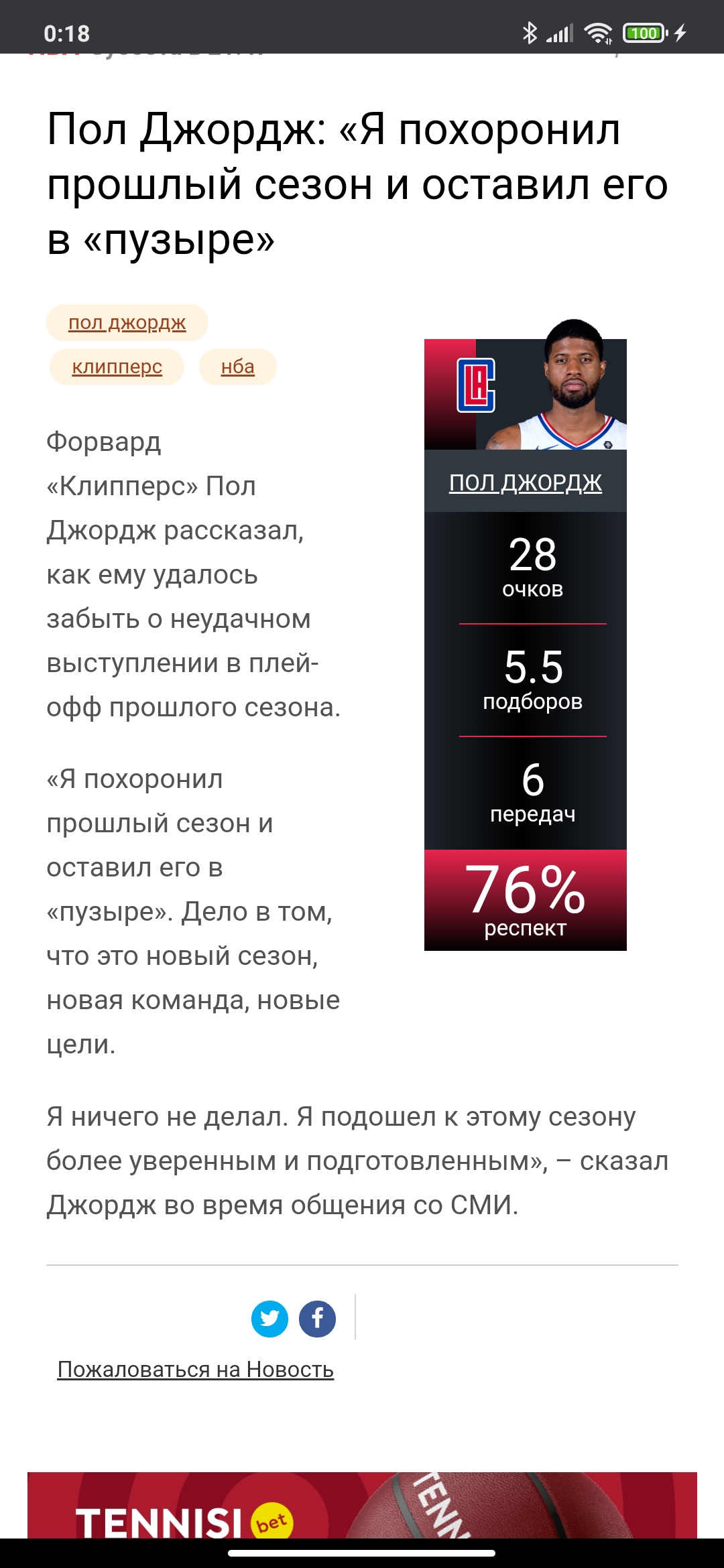Open the ПОЛ ДЖОРДЖ player profile link

tap(526, 482)
